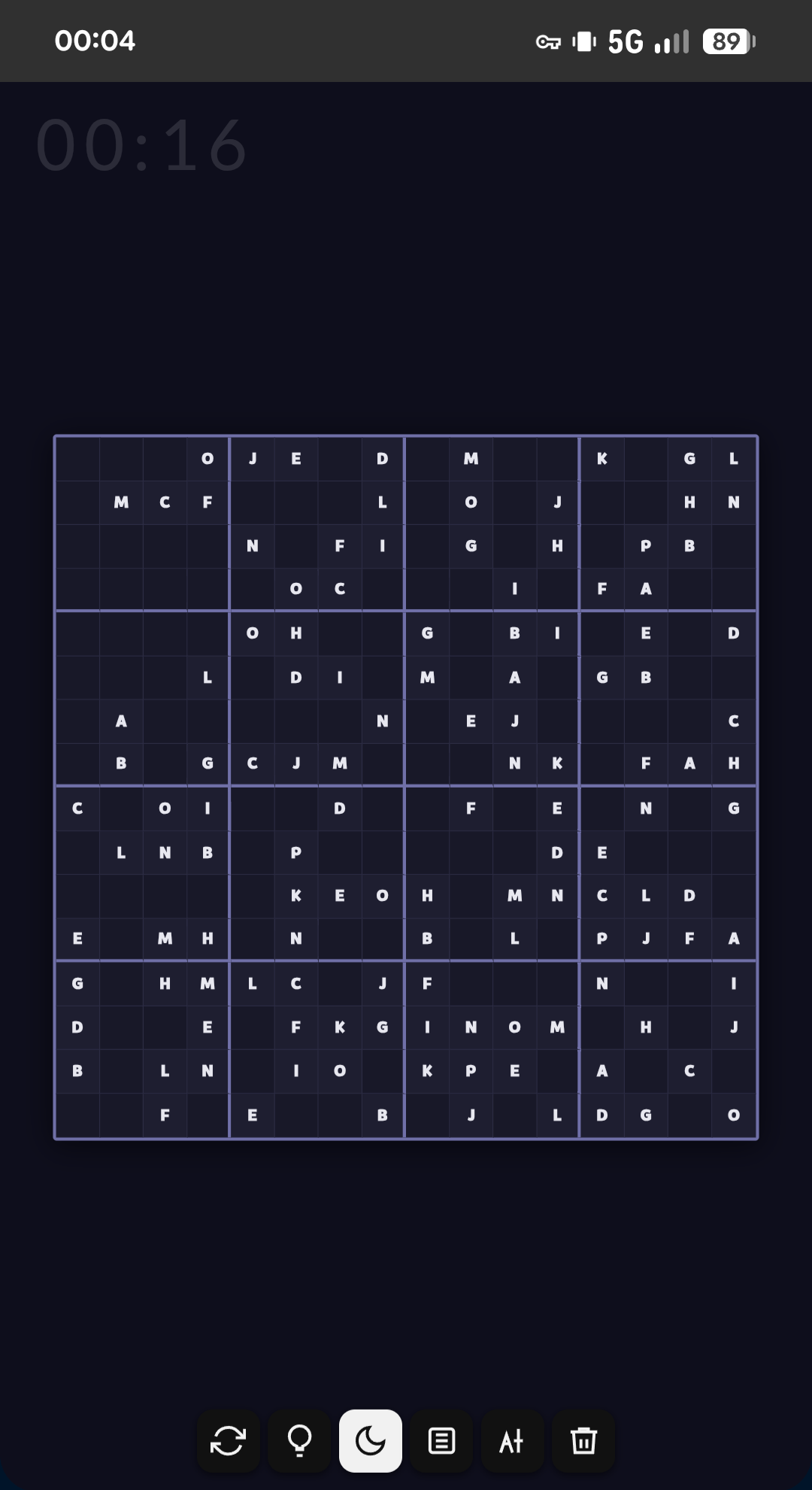Open the font style icon
This screenshot has width=812, height=1490.
click(x=512, y=1441)
